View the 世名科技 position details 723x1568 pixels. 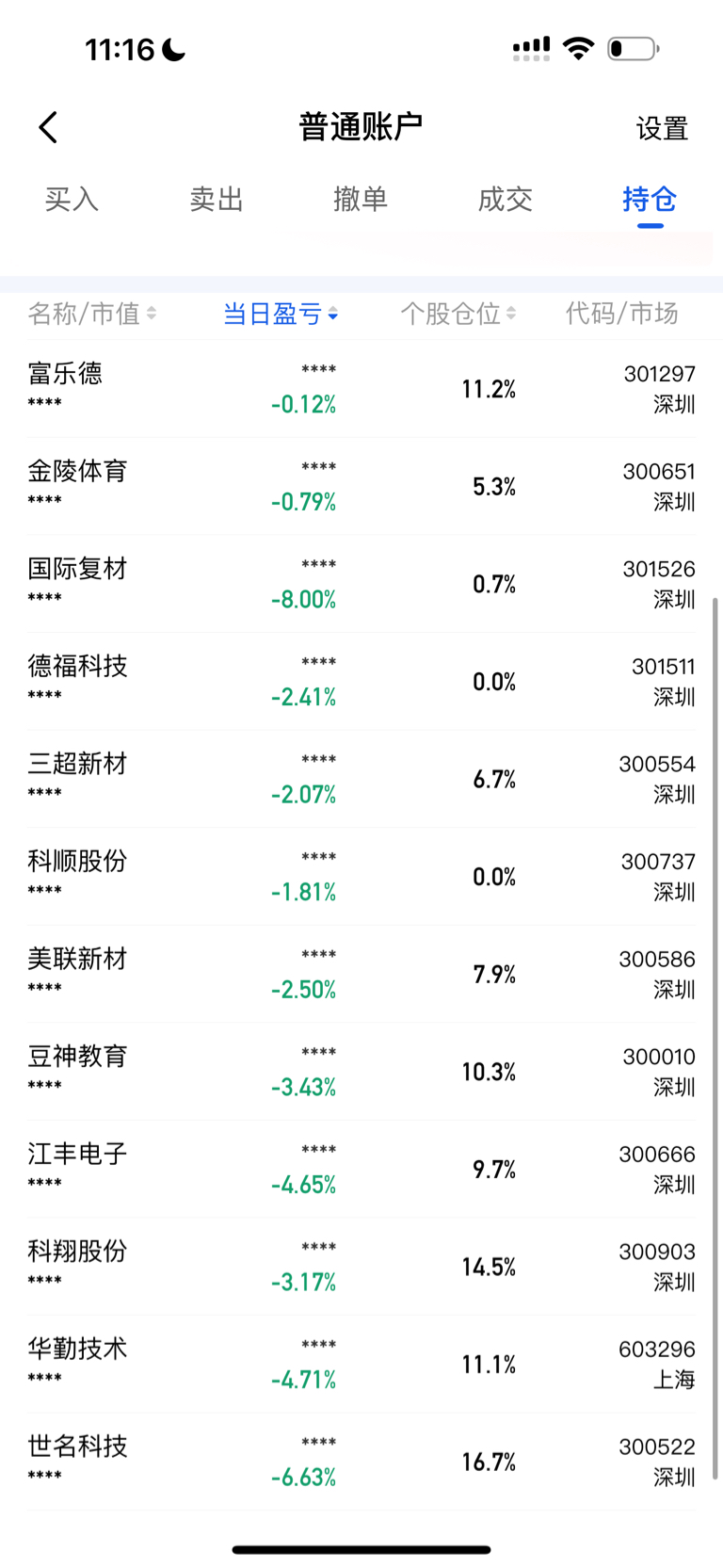[361, 1462]
